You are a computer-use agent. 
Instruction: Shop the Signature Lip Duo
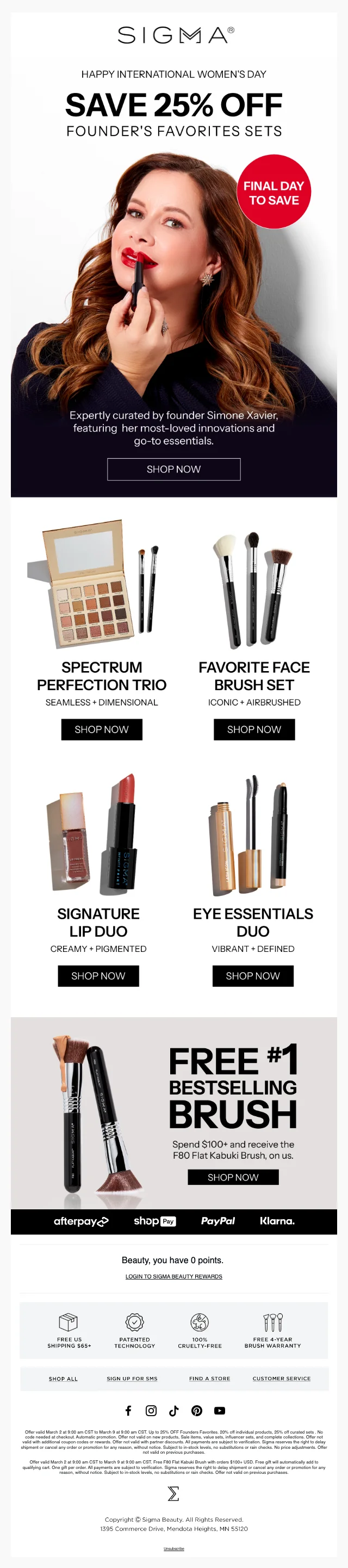(98, 976)
